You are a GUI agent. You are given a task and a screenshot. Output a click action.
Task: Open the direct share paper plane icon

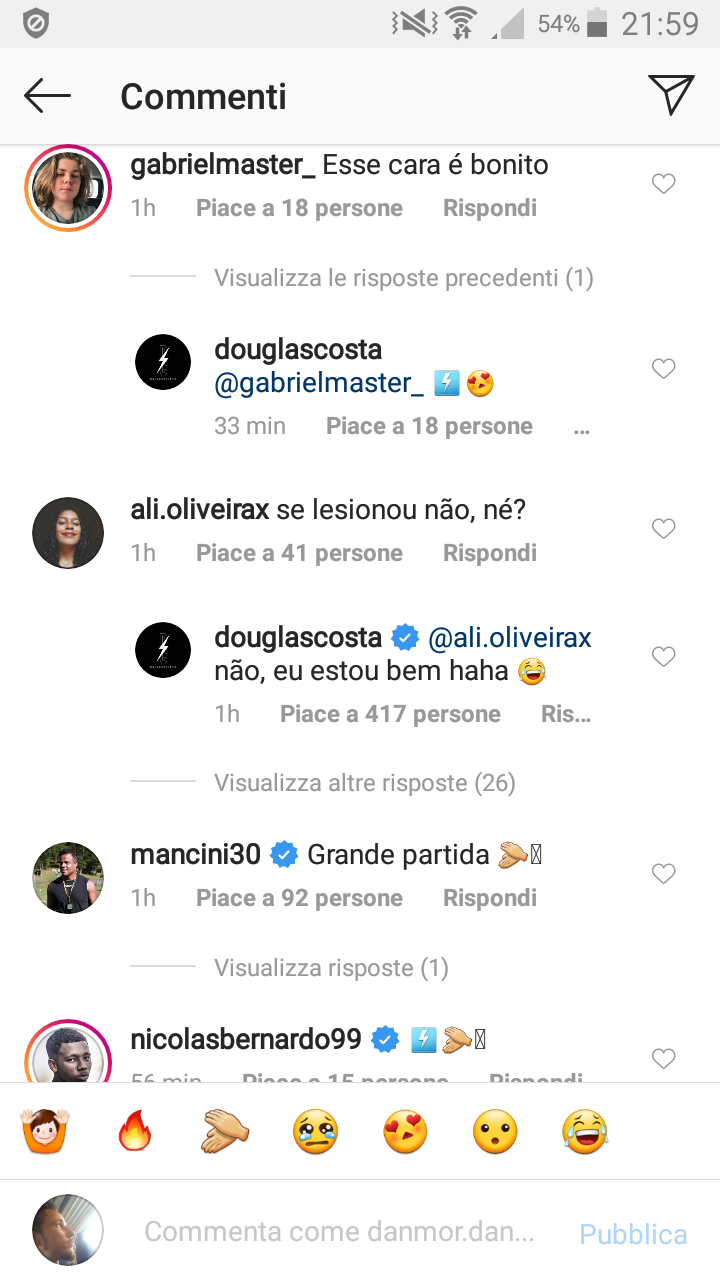[671, 95]
